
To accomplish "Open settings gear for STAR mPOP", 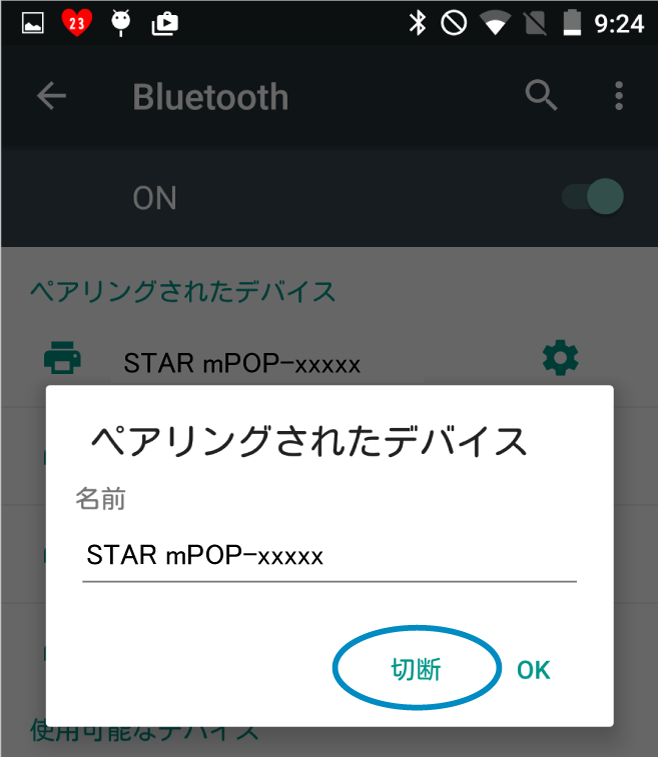I will pyautogui.click(x=559, y=357).
